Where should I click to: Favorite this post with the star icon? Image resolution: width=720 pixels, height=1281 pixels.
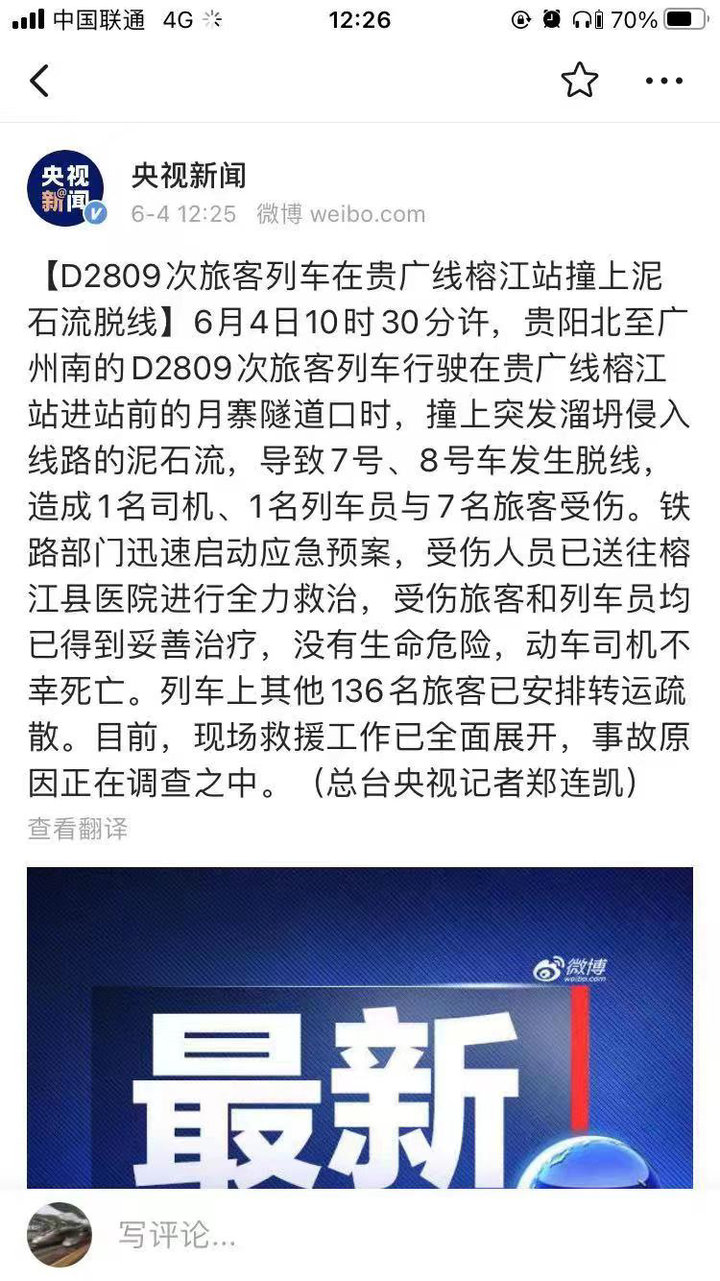(579, 81)
